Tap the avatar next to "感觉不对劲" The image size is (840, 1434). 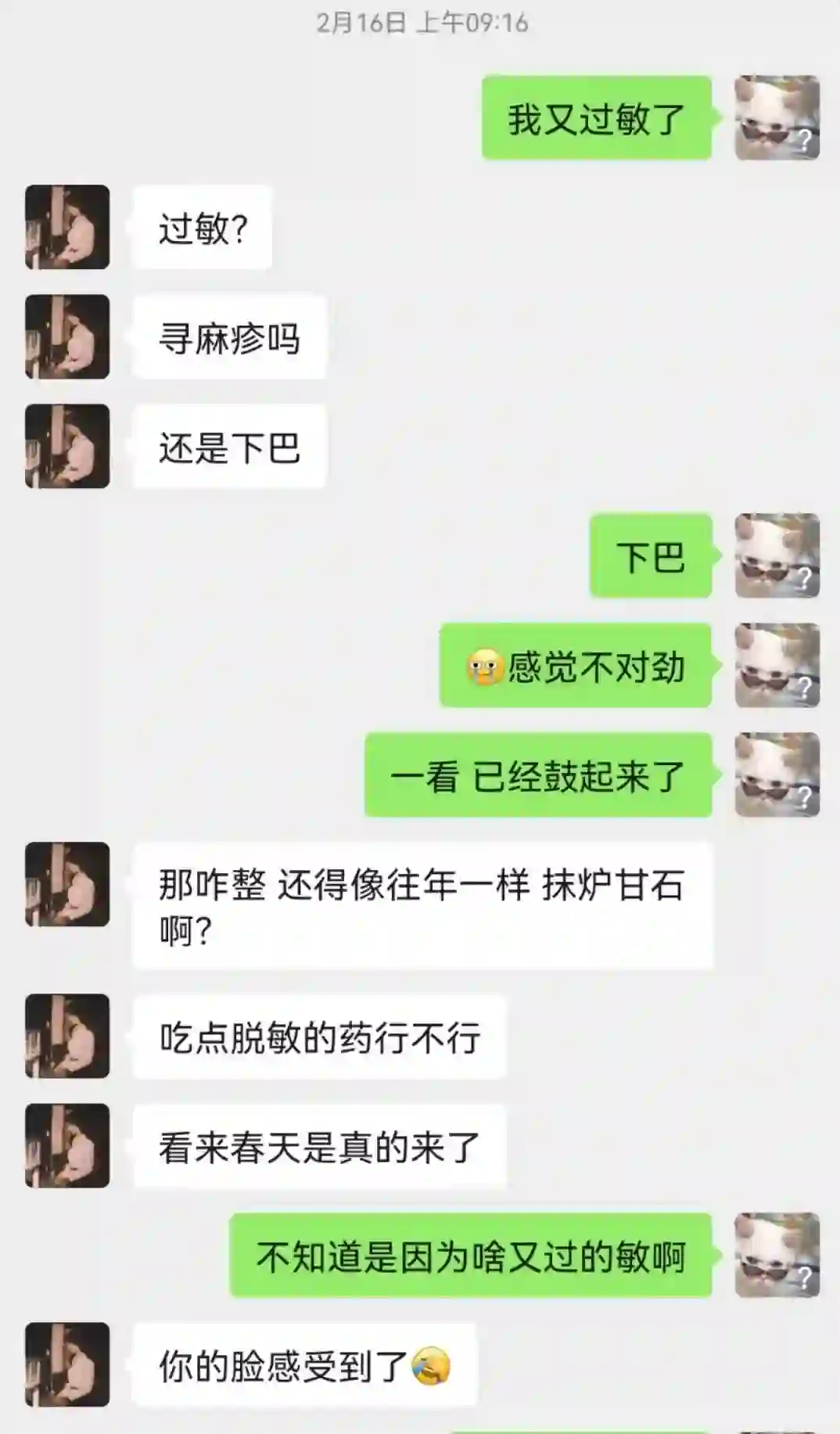click(777, 665)
